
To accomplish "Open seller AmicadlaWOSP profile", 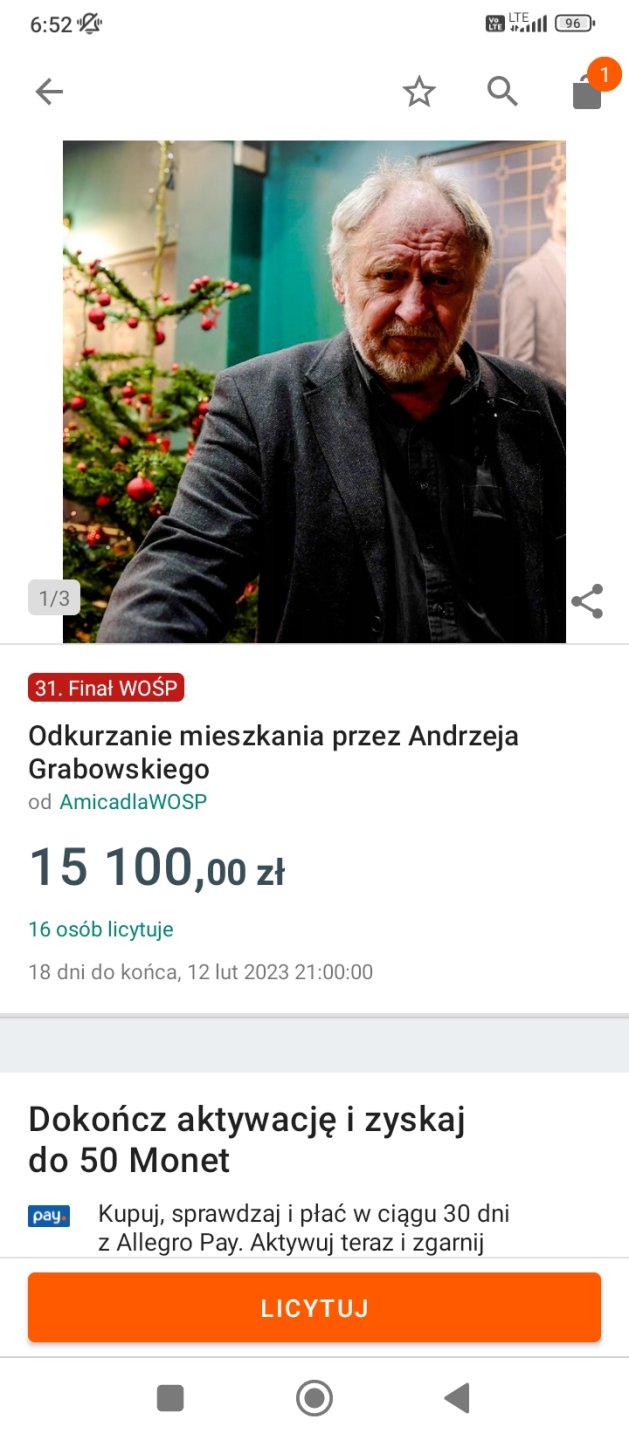I will coord(133,801).
